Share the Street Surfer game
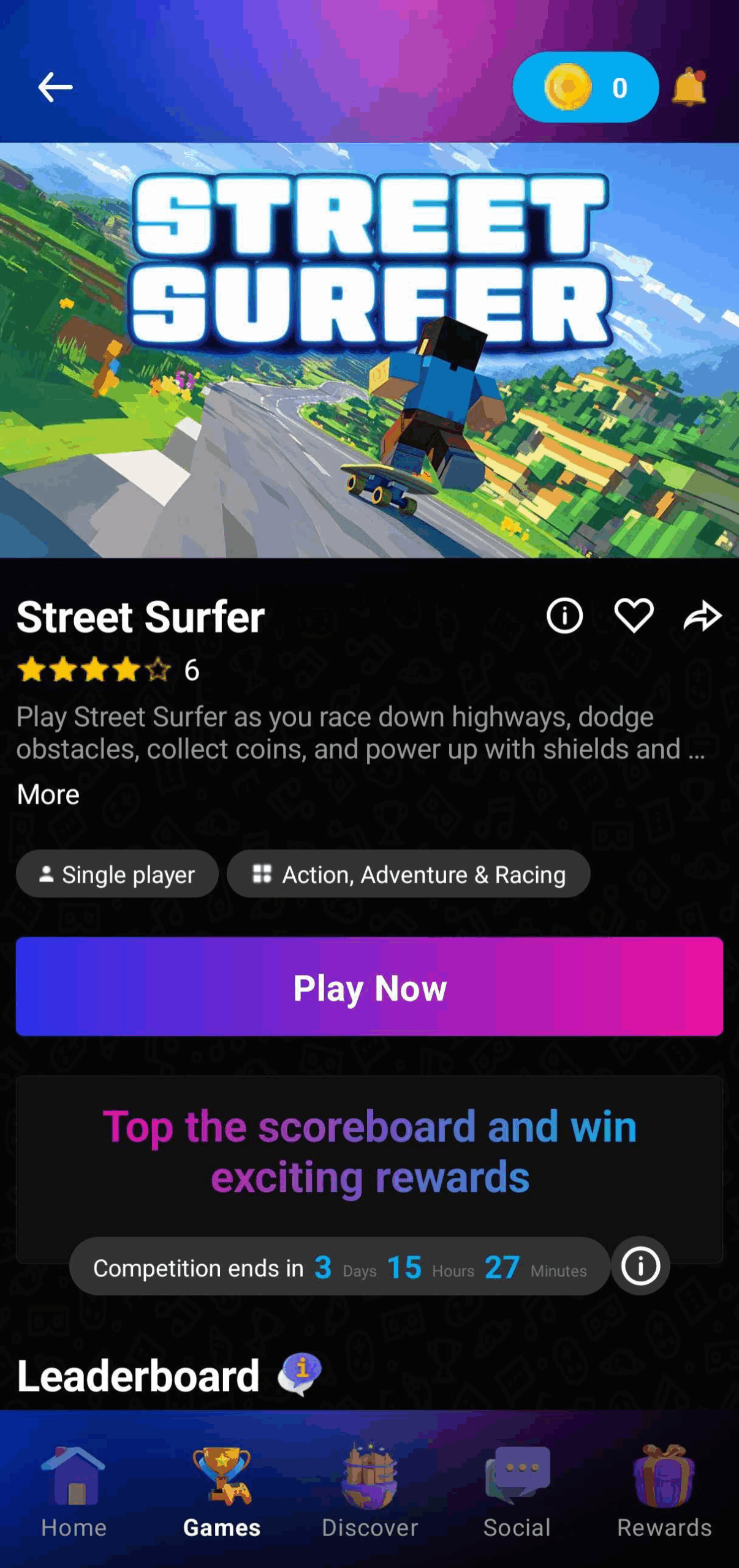Image resolution: width=739 pixels, height=1568 pixels. pyautogui.click(x=702, y=616)
